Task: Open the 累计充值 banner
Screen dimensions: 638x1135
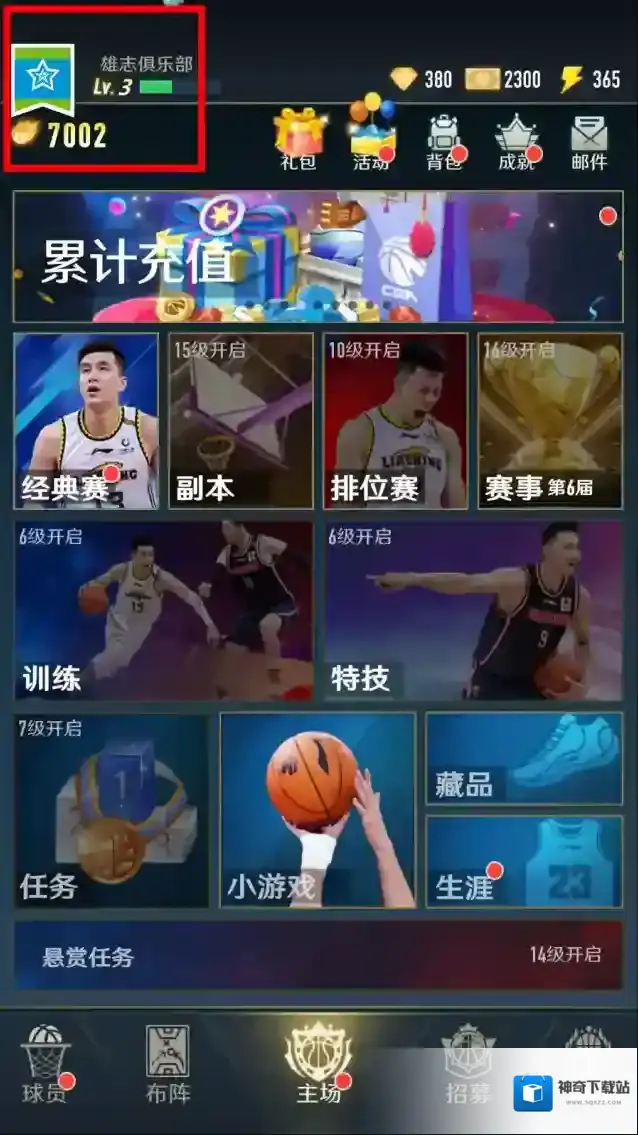Action: pos(318,257)
